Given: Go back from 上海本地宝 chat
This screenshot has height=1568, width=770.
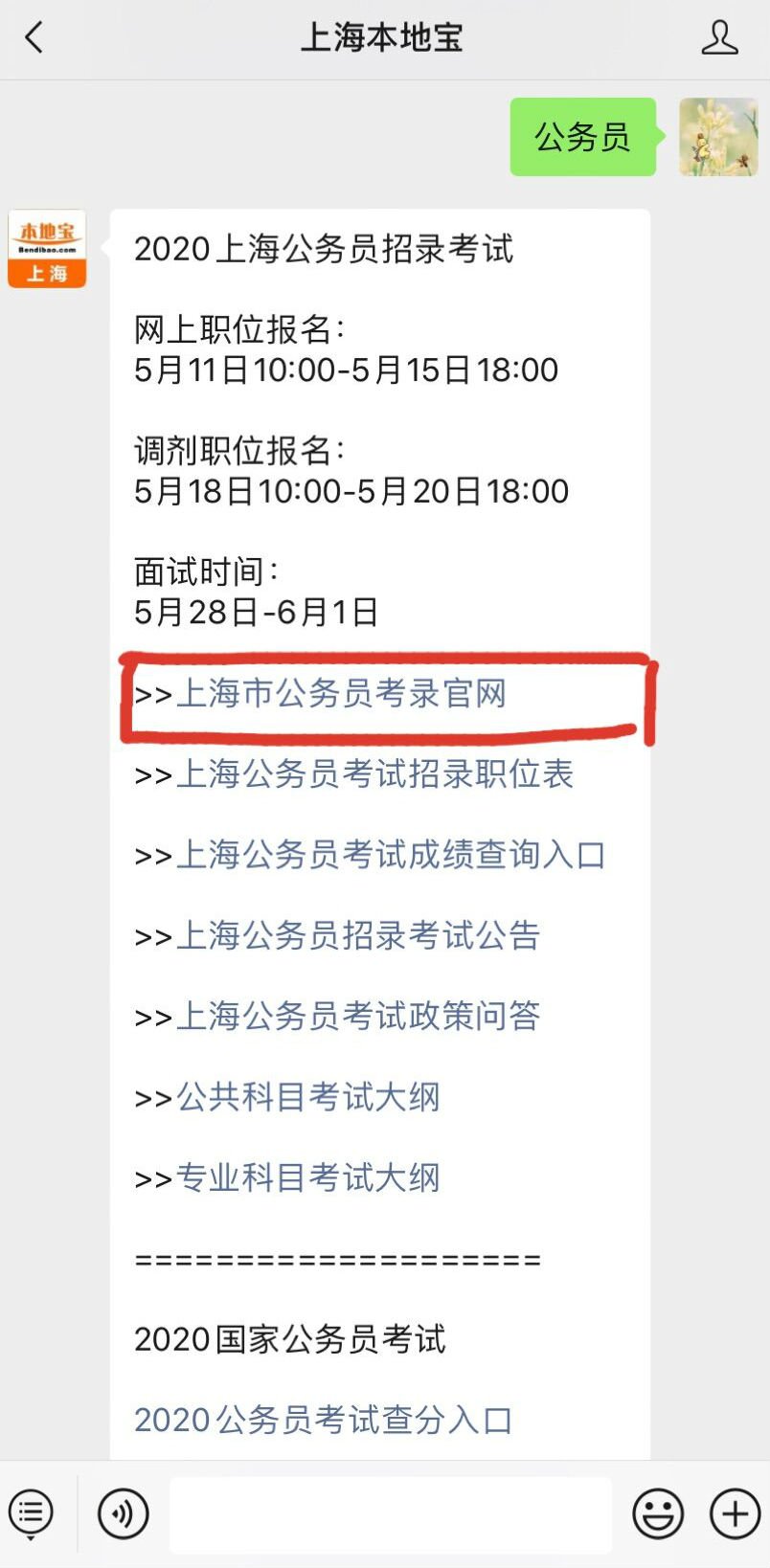Looking at the screenshot, I should click(x=34, y=38).
